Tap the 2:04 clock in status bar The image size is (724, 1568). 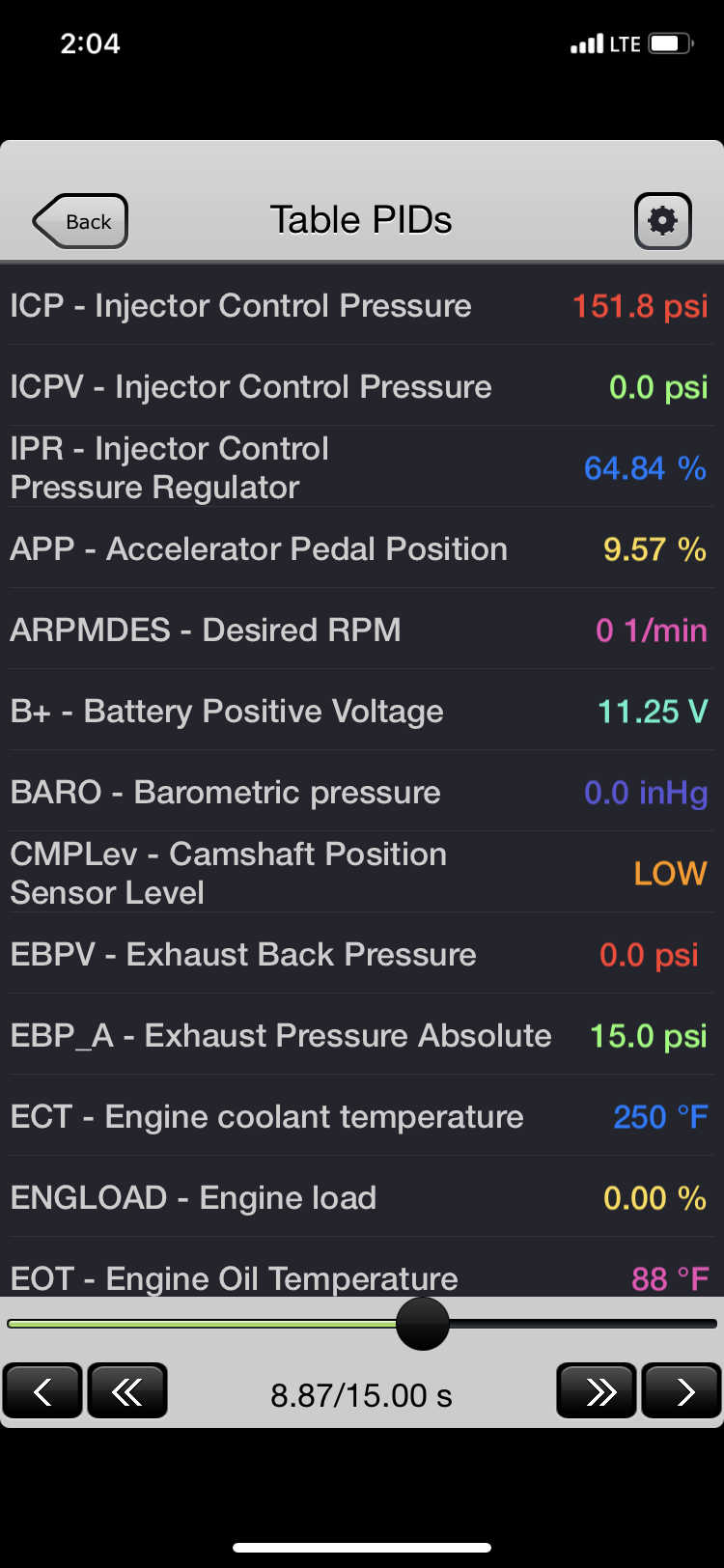point(91,42)
